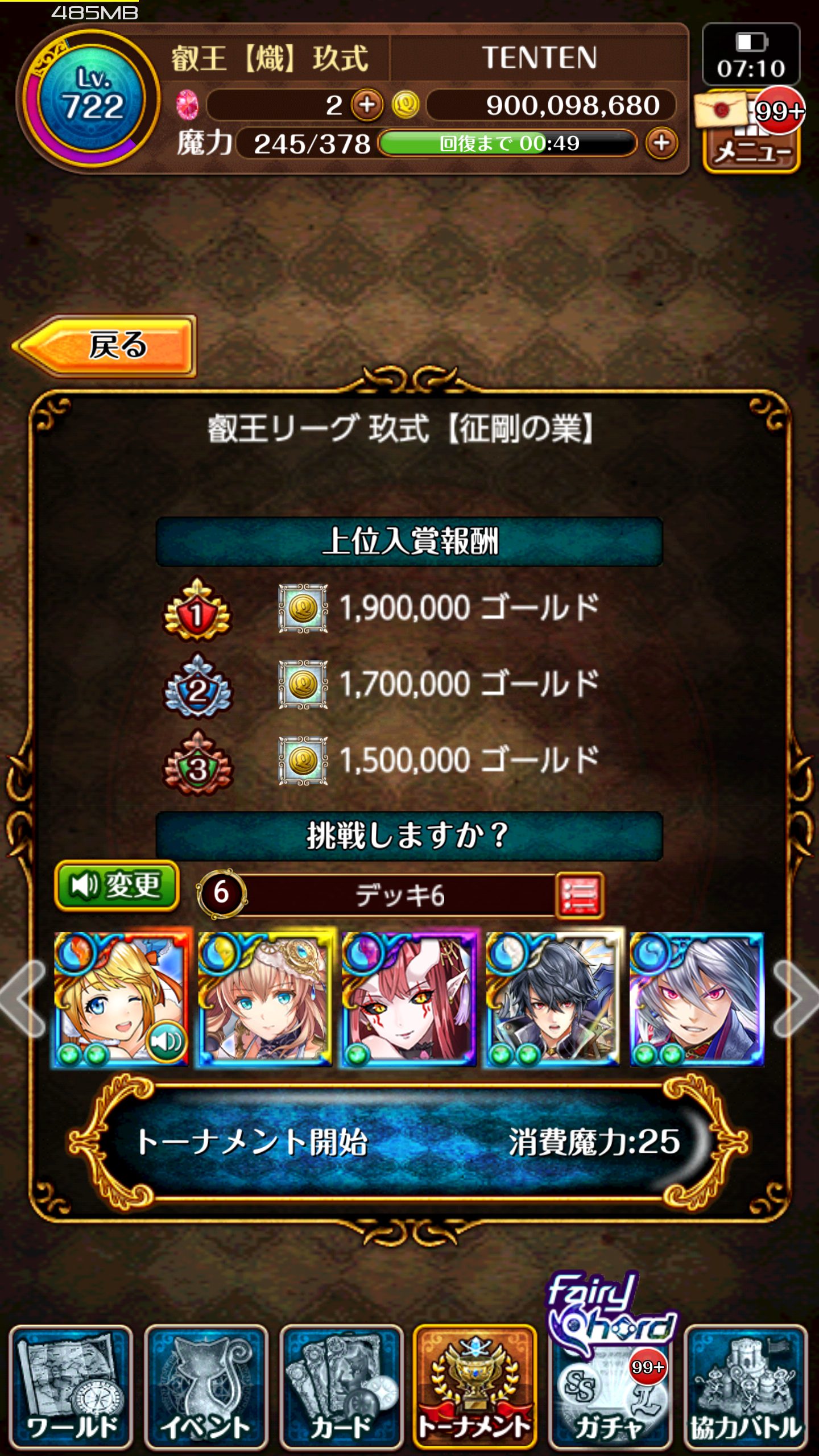Go to the ワールド tab
The height and width of the screenshot is (1456, 819).
71,1387
